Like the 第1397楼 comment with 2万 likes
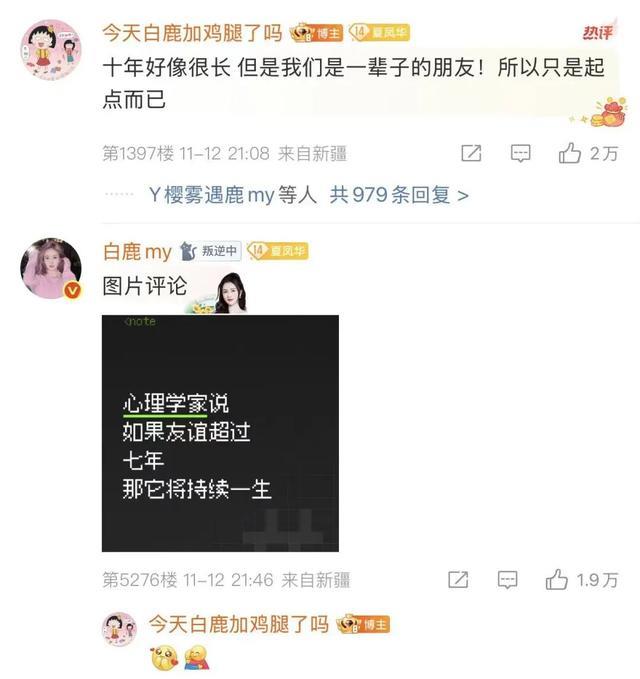The image size is (640, 679). point(571,153)
